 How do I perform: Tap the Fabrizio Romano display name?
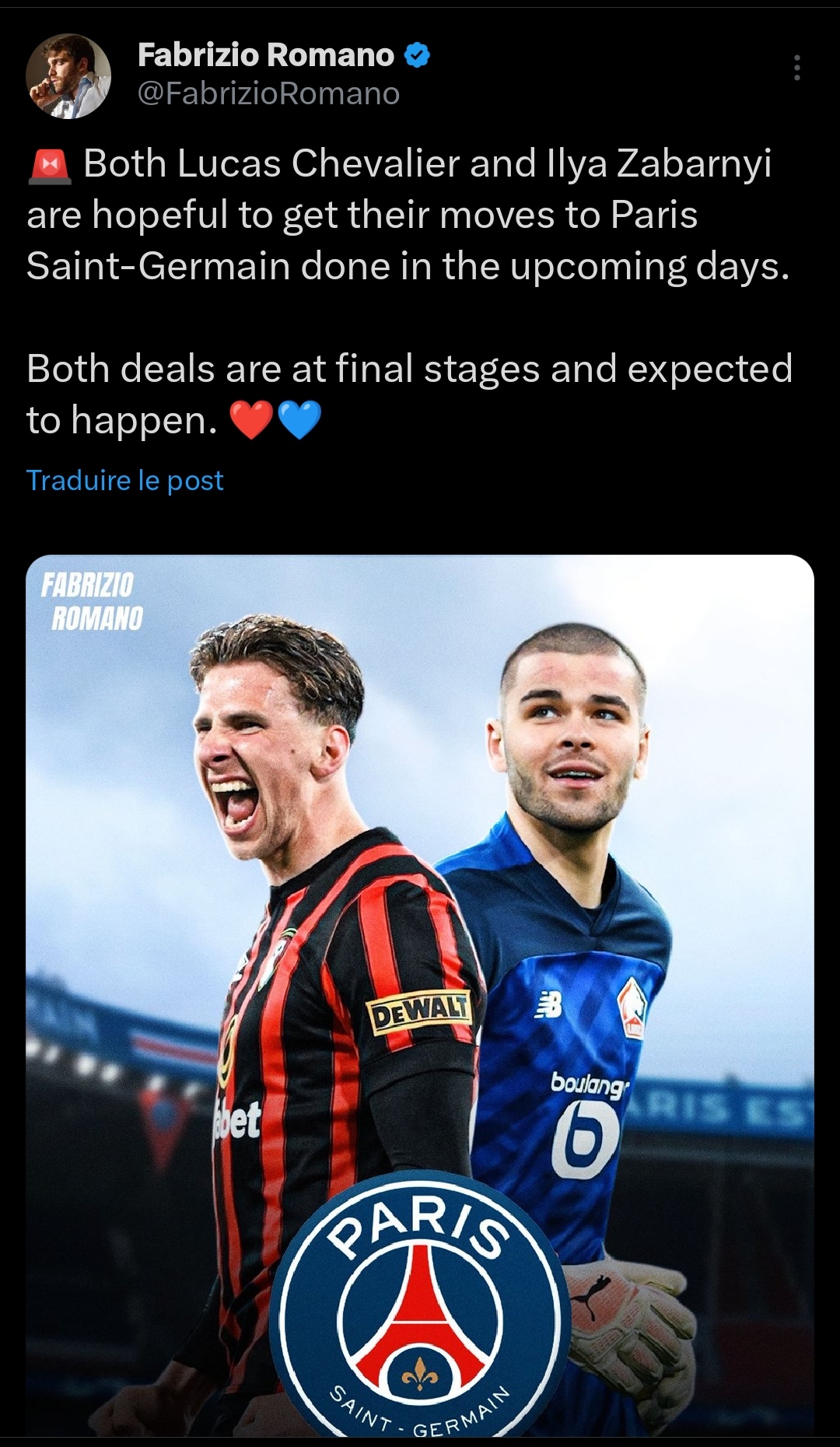[x=266, y=55]
